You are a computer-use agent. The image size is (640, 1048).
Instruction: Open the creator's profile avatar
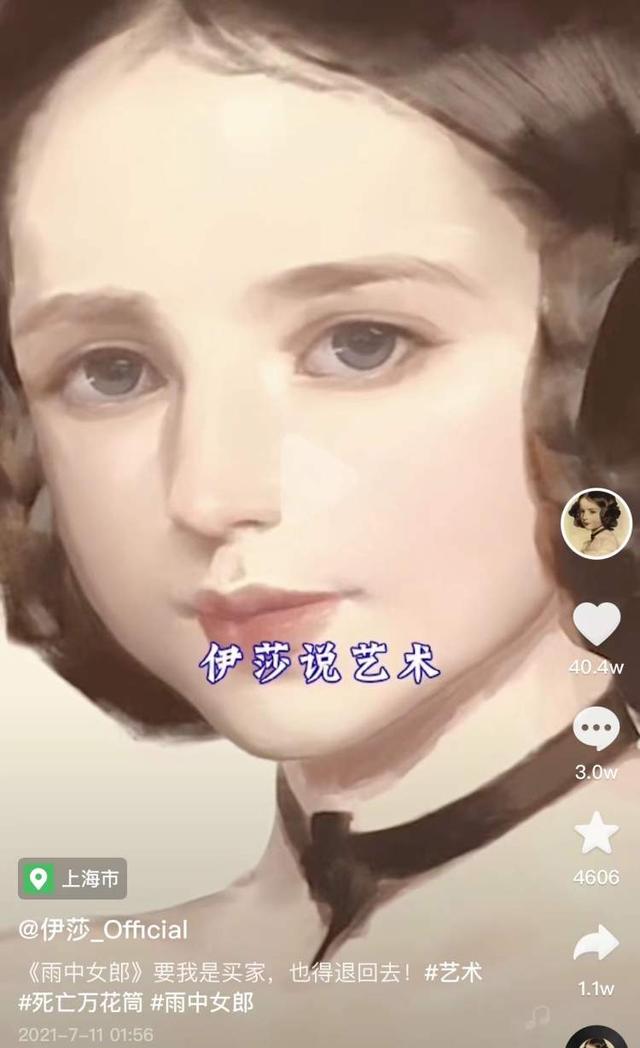click(x=596, y=523)
